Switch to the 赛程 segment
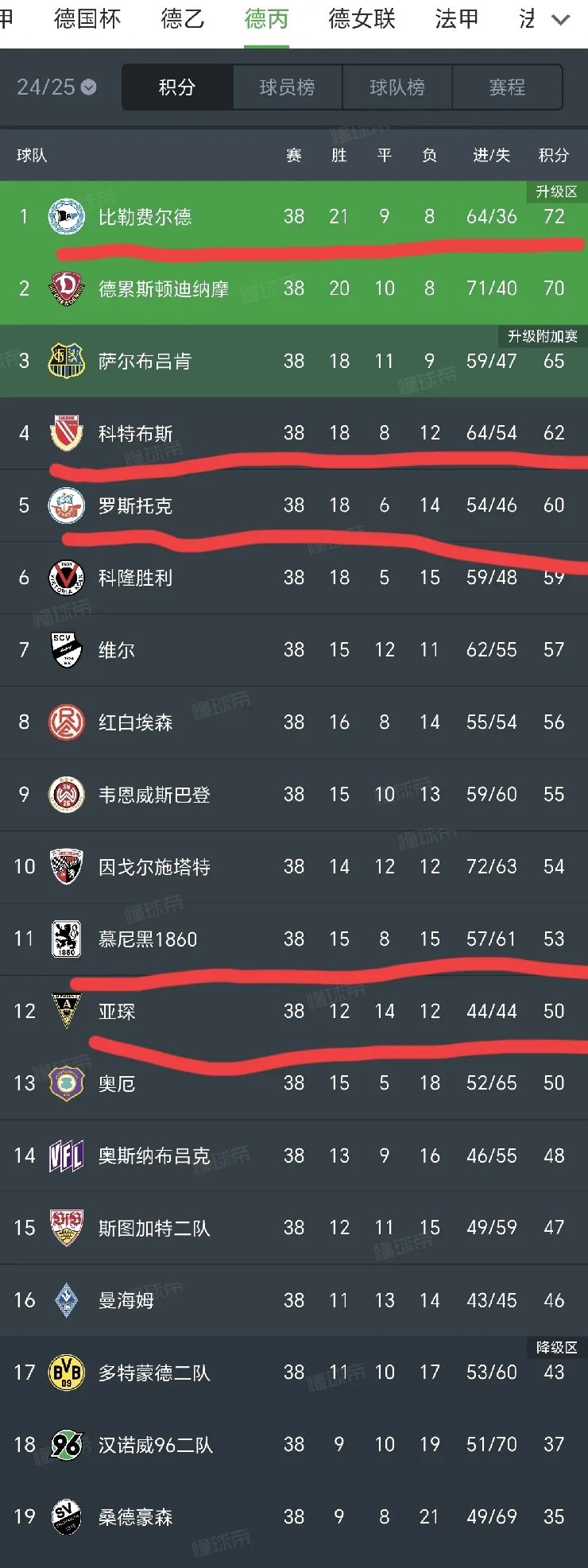 tap(507, 87)
